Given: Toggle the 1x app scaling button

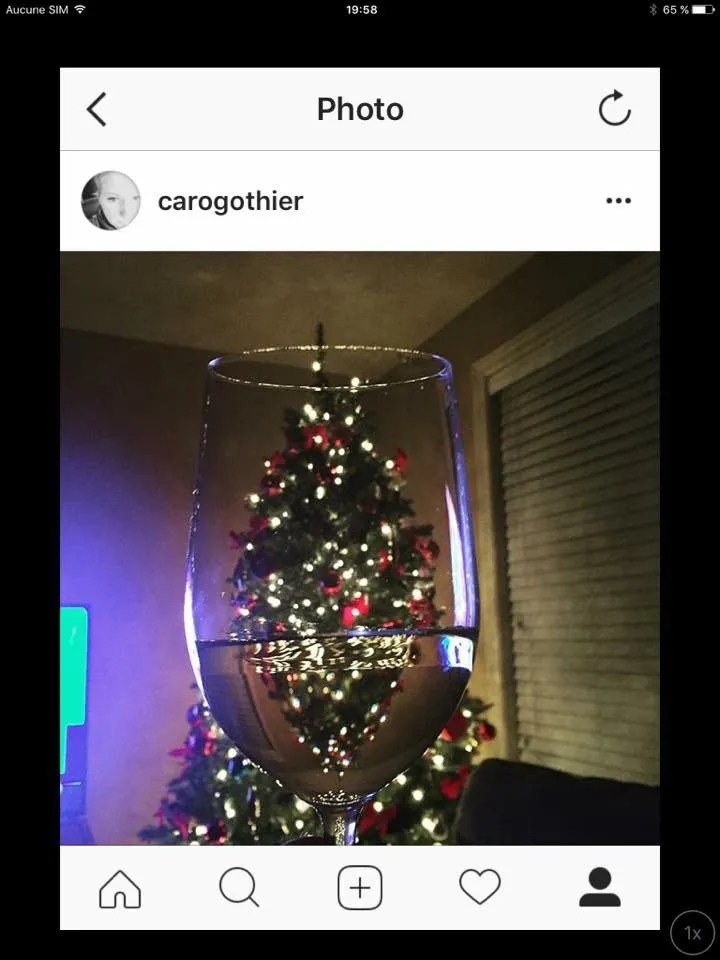Looking at the screenshot, I should pos(692,933).
